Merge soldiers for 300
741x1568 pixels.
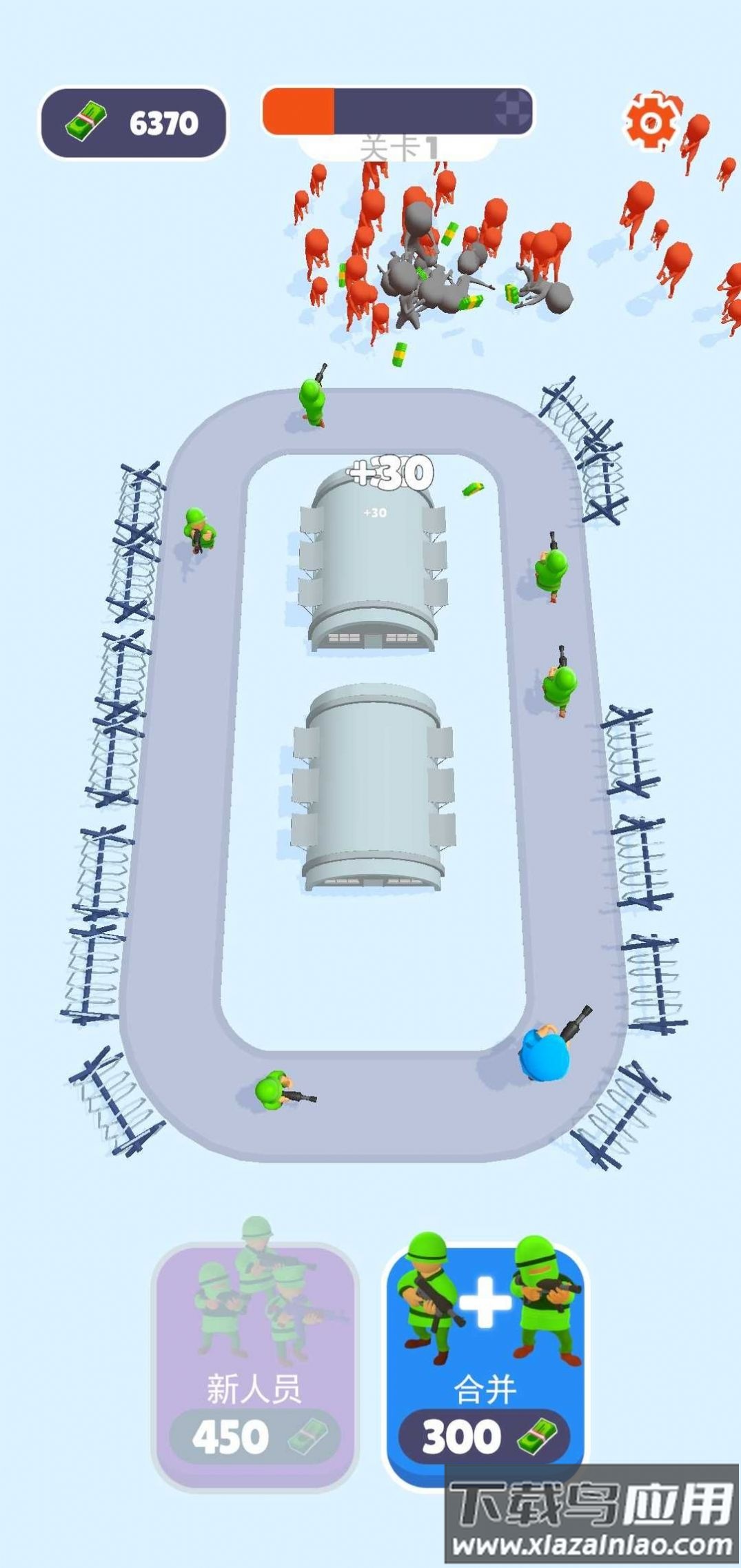(485, 1361)
